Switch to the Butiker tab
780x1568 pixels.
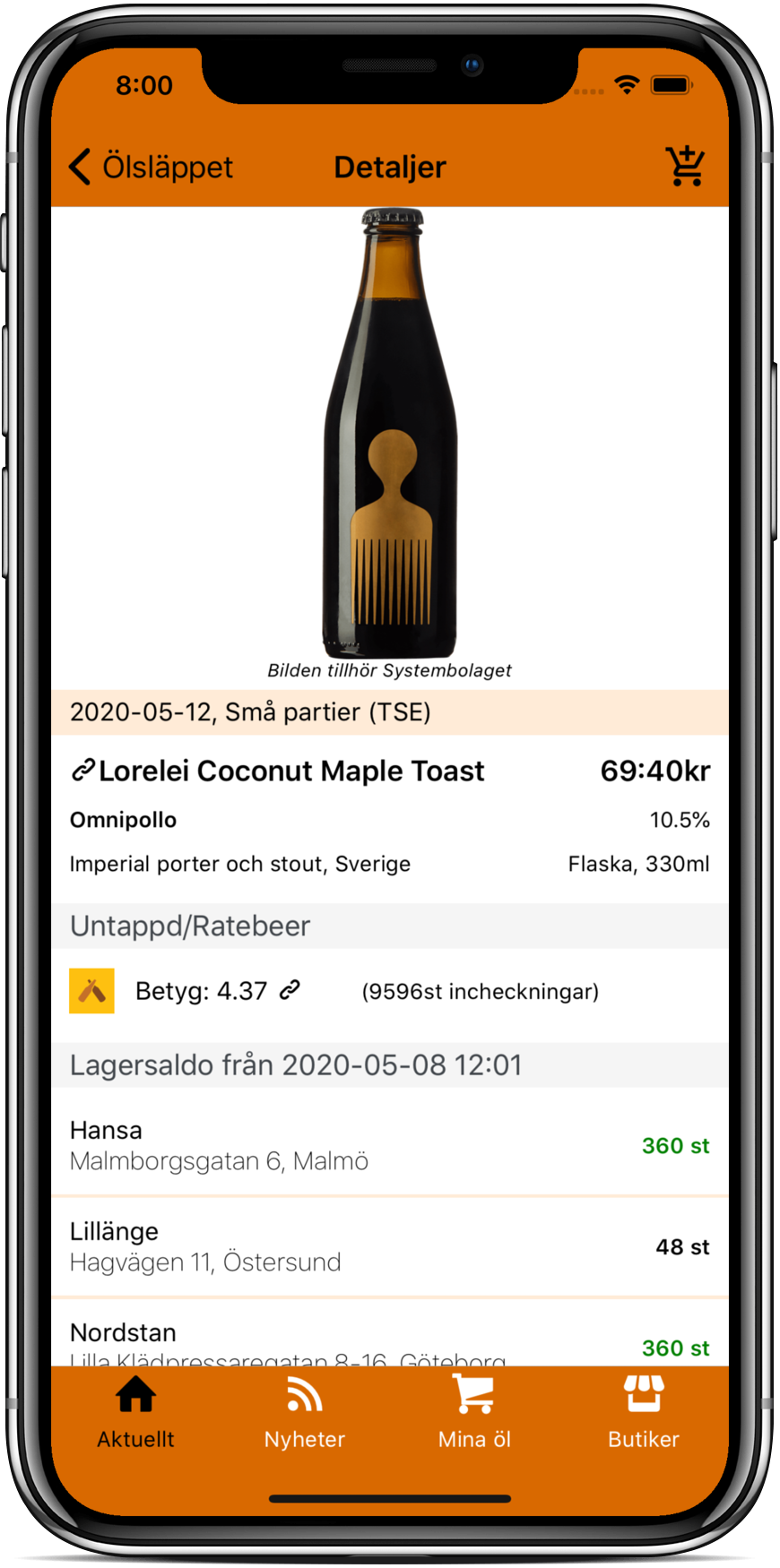click(644, 1413)
